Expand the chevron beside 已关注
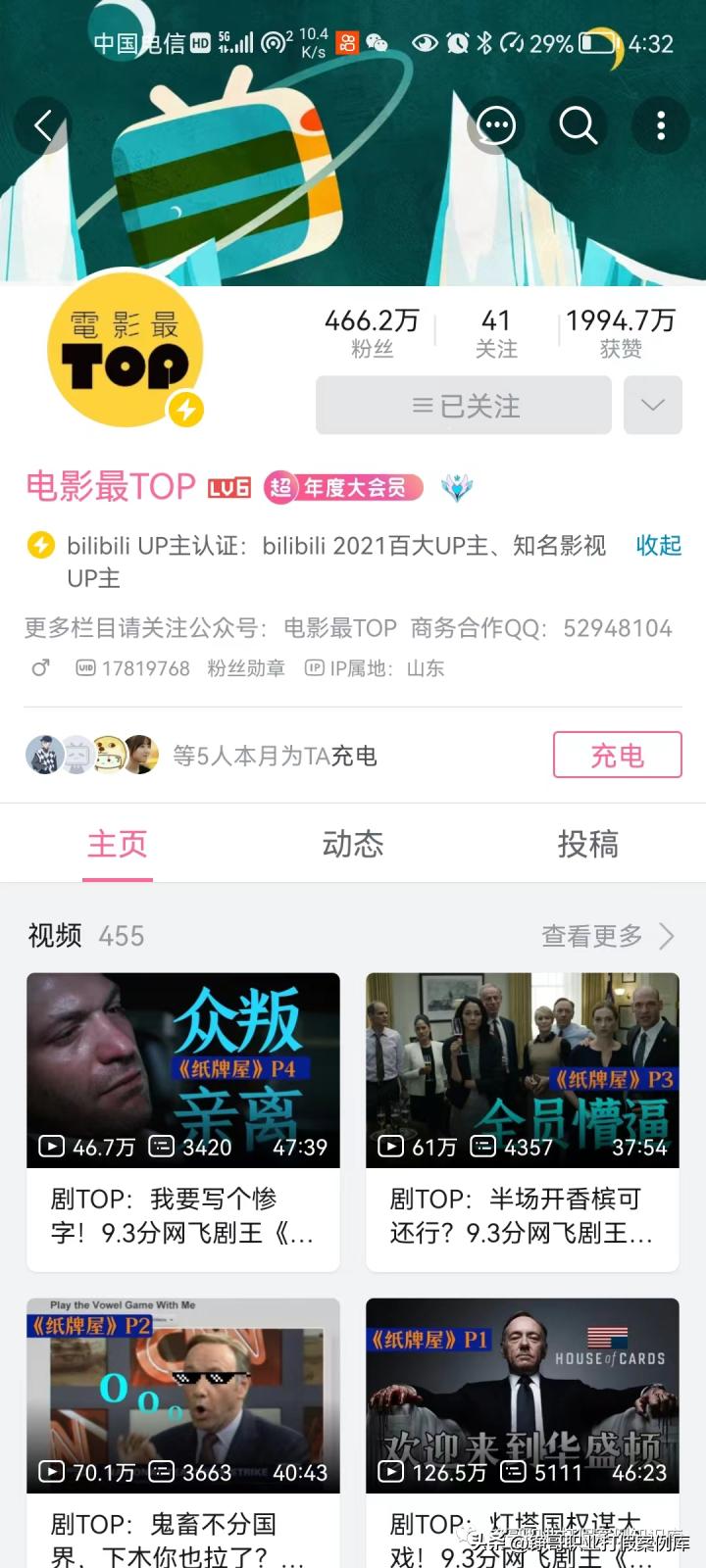 click(651, 405)
